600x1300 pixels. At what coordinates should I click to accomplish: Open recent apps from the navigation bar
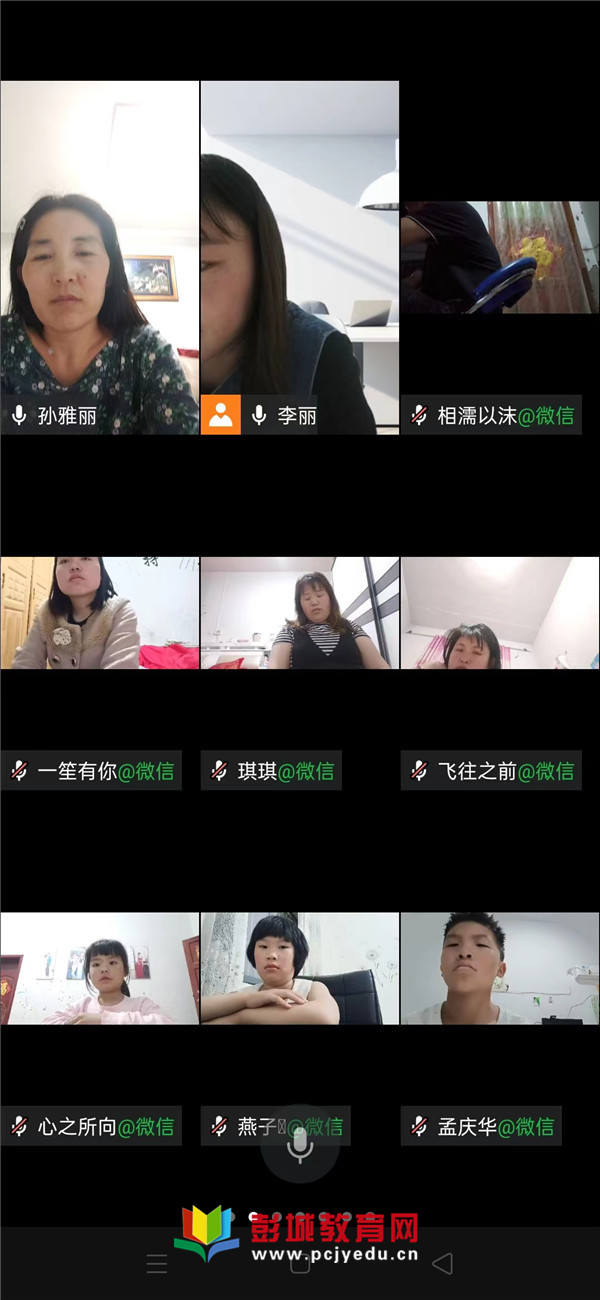pyautogui.click(x=157, y=1263)
